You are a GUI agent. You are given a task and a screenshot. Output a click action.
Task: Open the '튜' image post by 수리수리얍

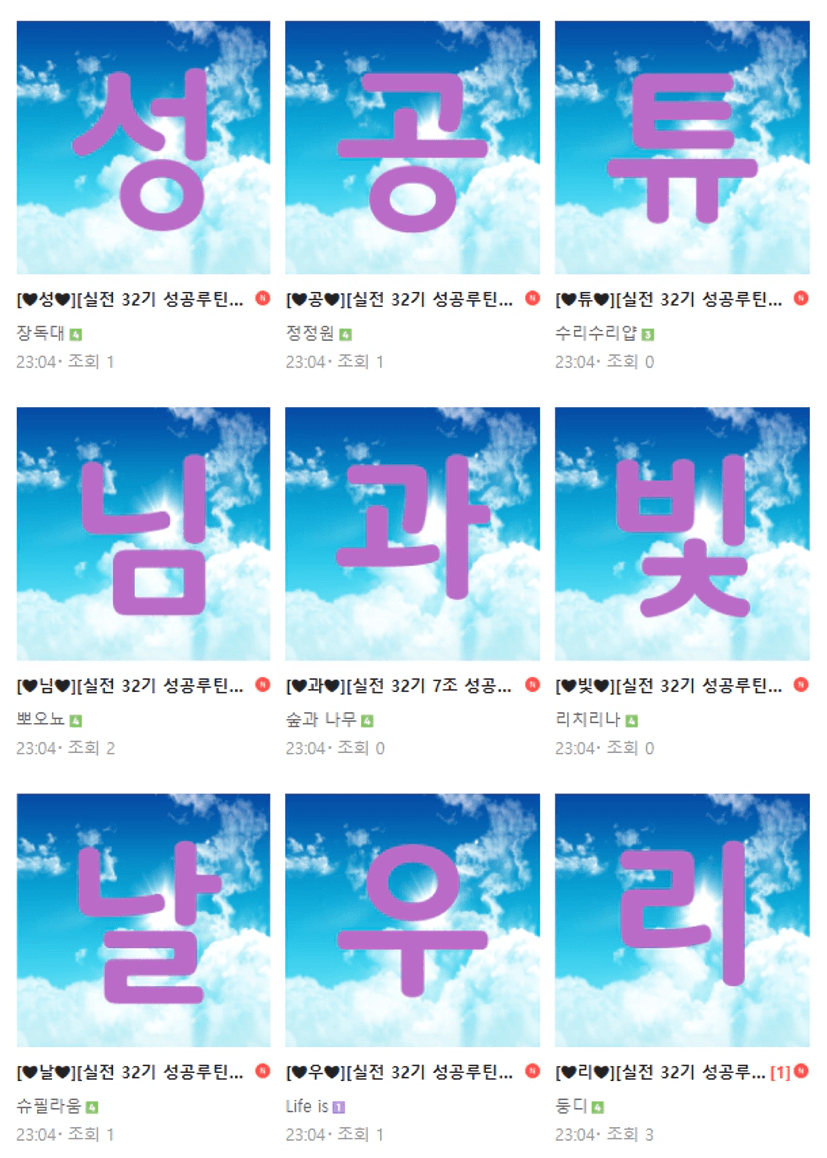(x=682, y=148)
